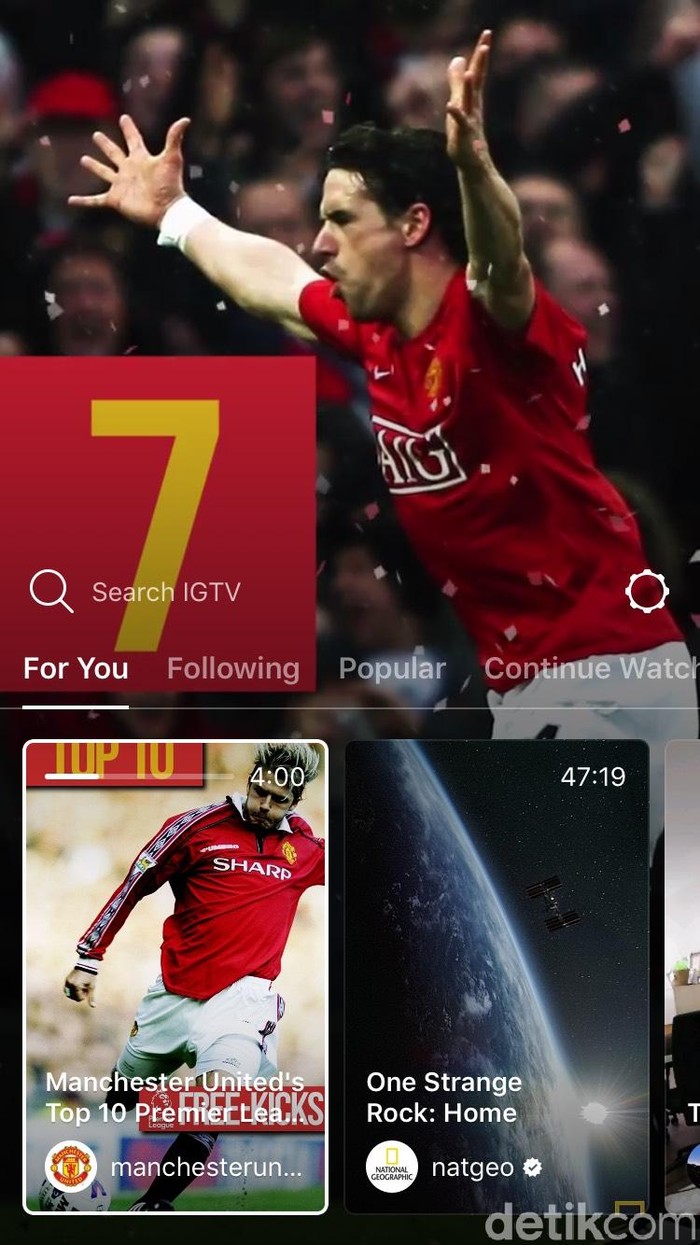This screenshot has height=1245, width=700.
Task: Play Manchester United's Top 10 video
Action: pyautogui.click(x=175, y=975)
